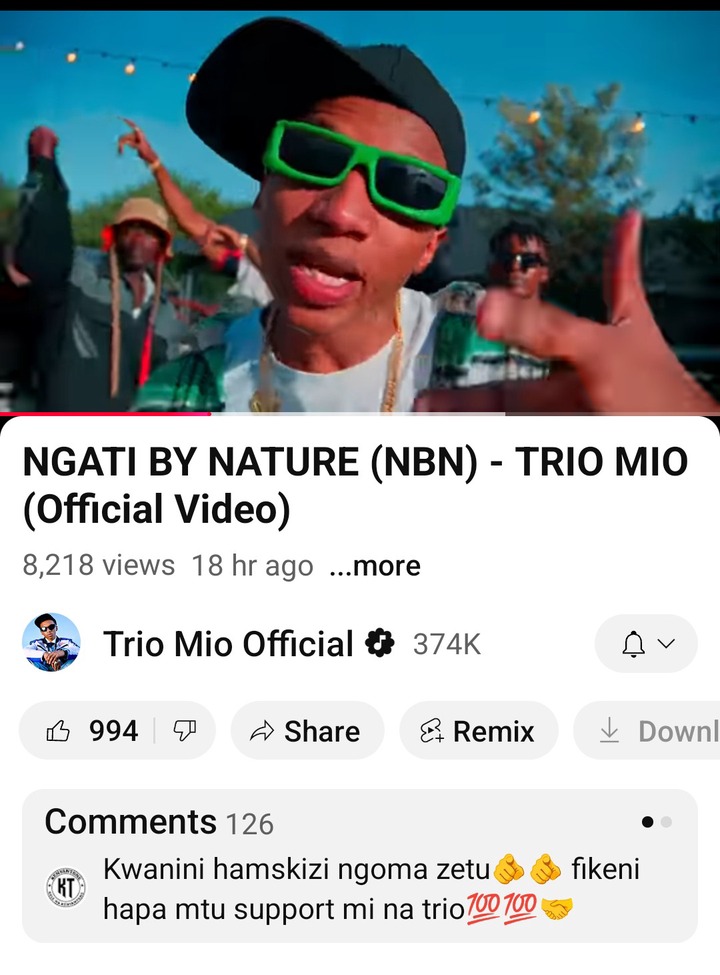Open the Remix option
The width and height of the screenshot is (720, 975).
click(478, 731)
